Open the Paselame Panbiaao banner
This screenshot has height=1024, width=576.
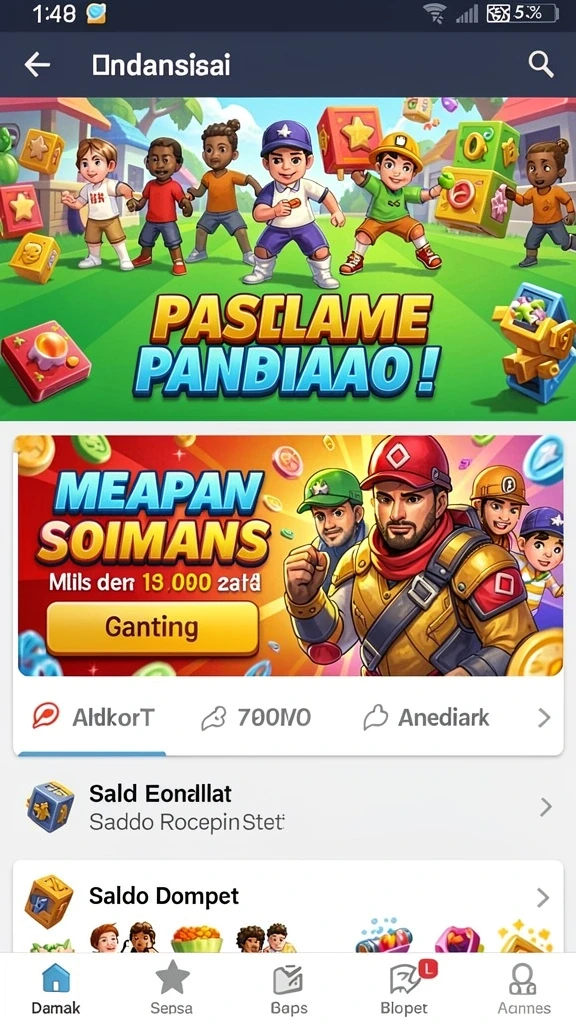288,259
